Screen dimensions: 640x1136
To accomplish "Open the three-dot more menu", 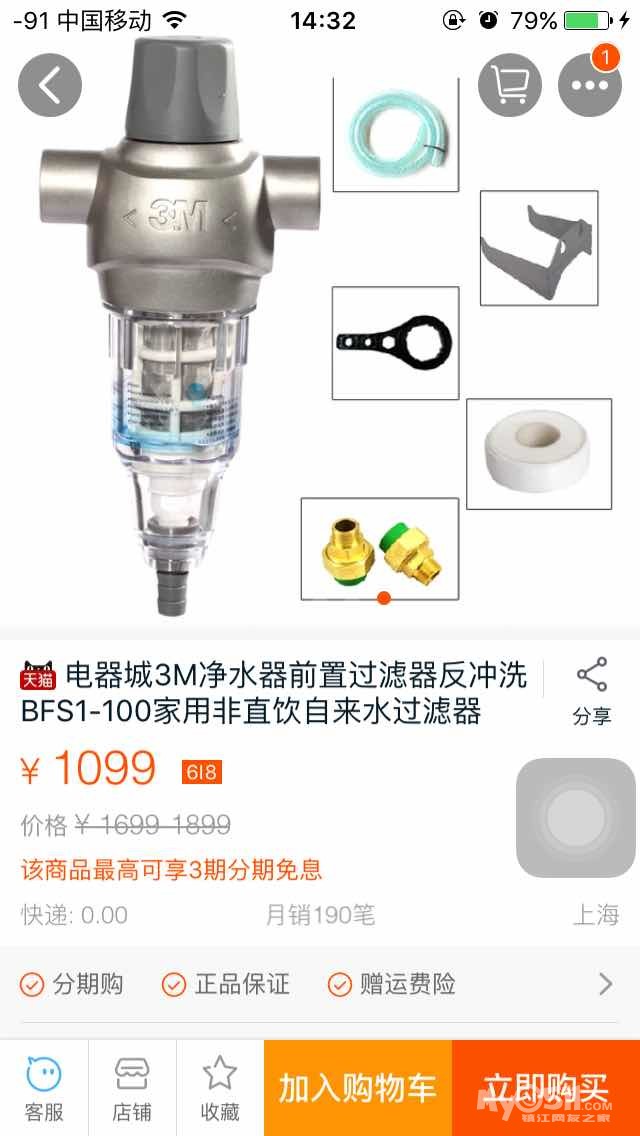I will tap(590, 85).
